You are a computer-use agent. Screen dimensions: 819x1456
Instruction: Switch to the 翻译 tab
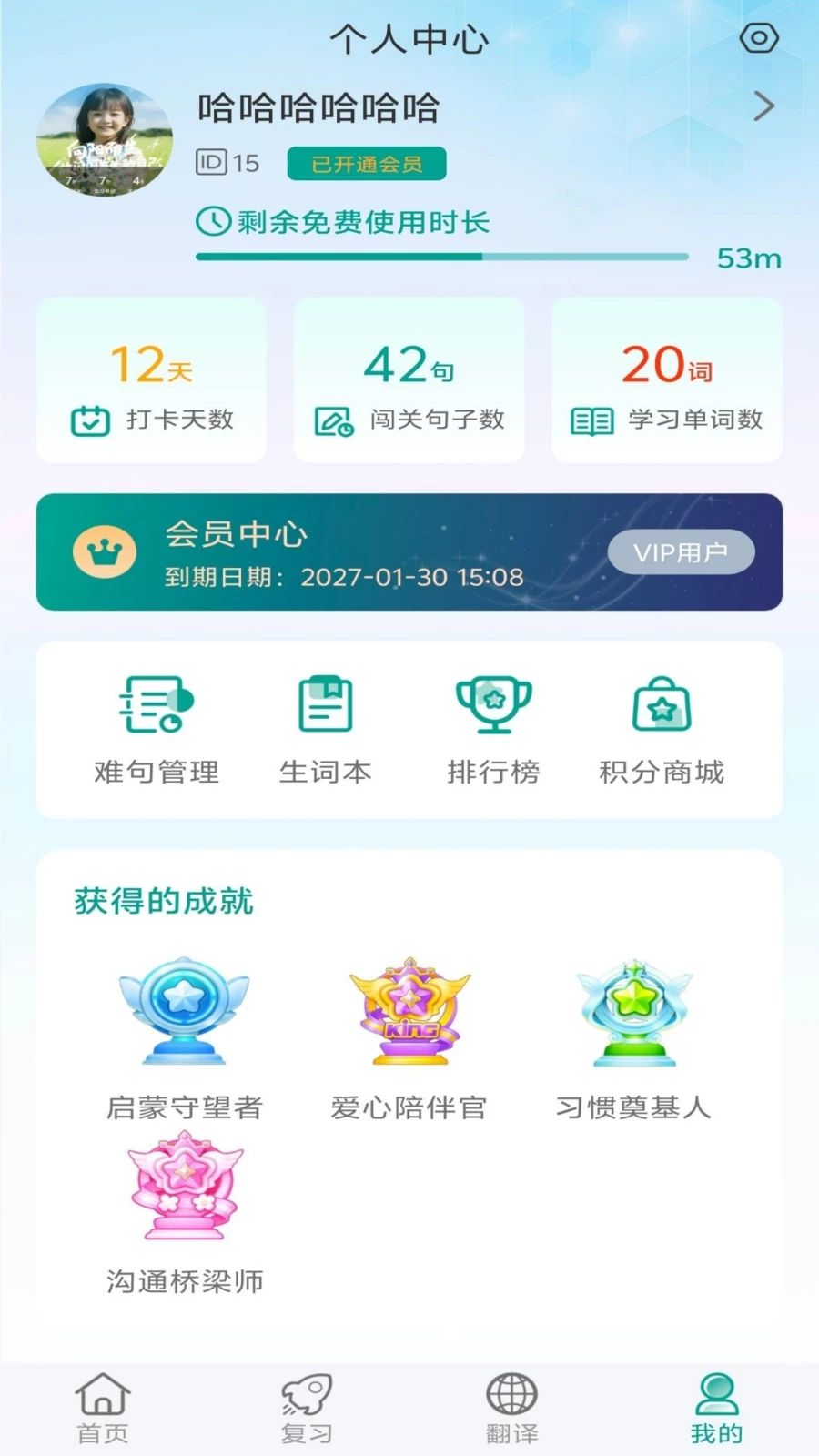pos(511,1409)
